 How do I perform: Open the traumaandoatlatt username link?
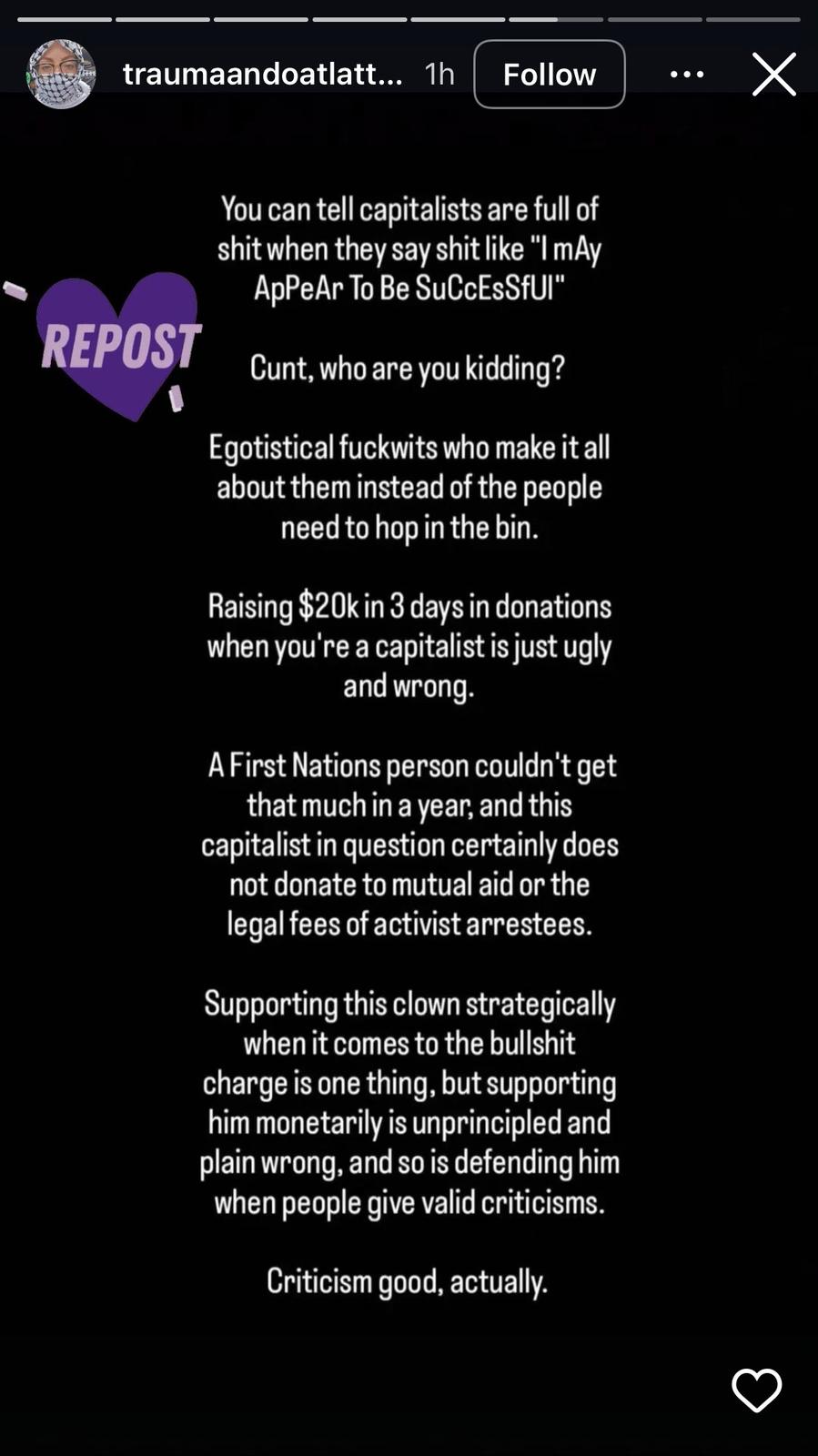(262, 74)
